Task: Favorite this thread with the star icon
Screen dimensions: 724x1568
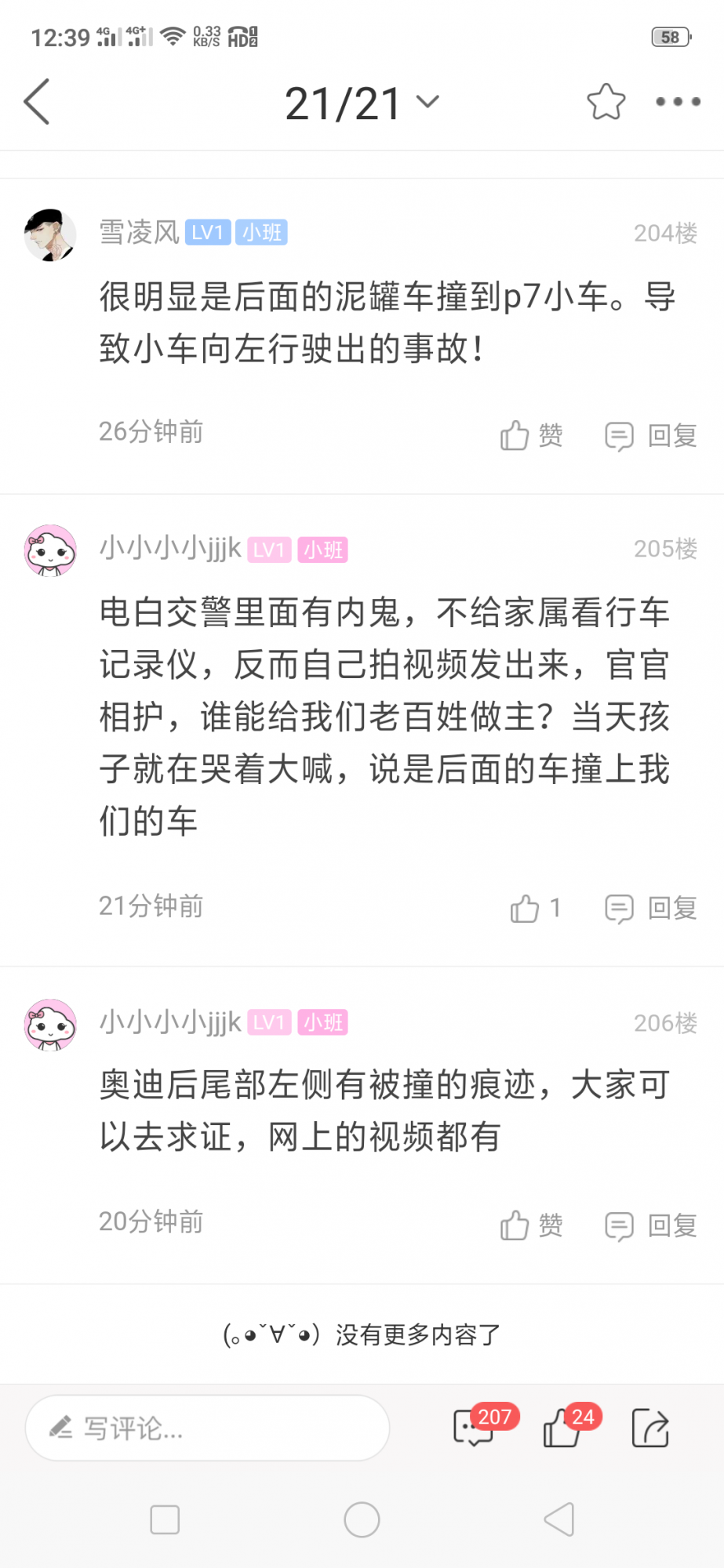Action: (x=606, y=102)
